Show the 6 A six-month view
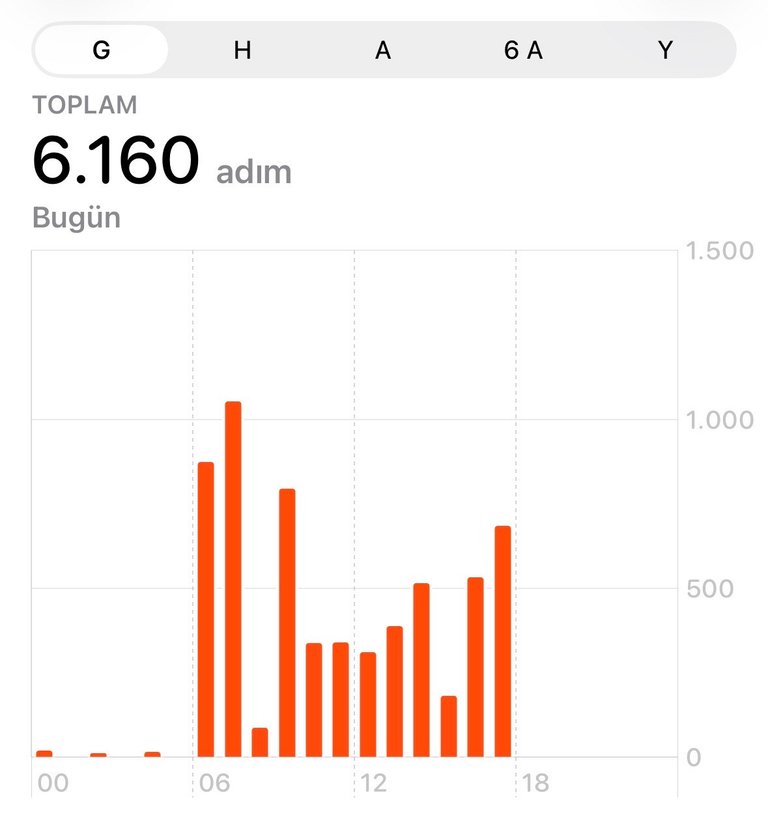The height and width of the screenshot is (821, 768). tap(523, 50)
